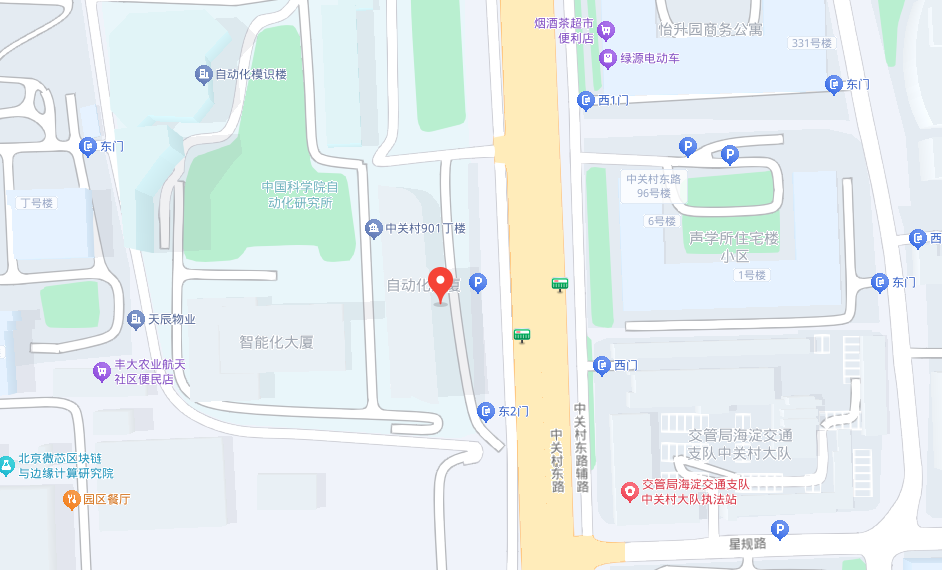This screenshot has height=570, width=942.
Task: Tap the parking icon beside the red pin
Action: [x=478, y=284]
